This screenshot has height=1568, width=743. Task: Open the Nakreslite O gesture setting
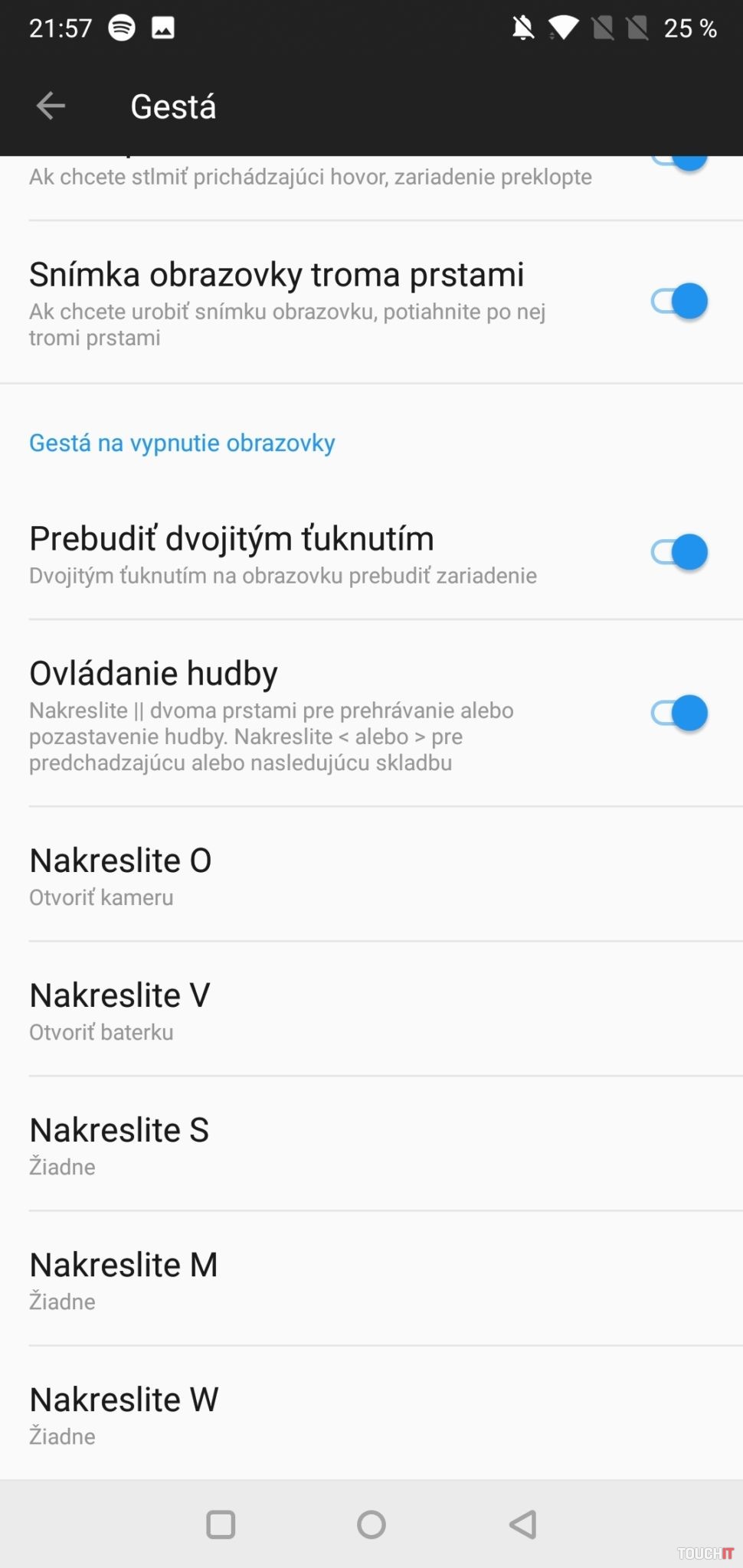pyautogui.click(x=371, y=875)
